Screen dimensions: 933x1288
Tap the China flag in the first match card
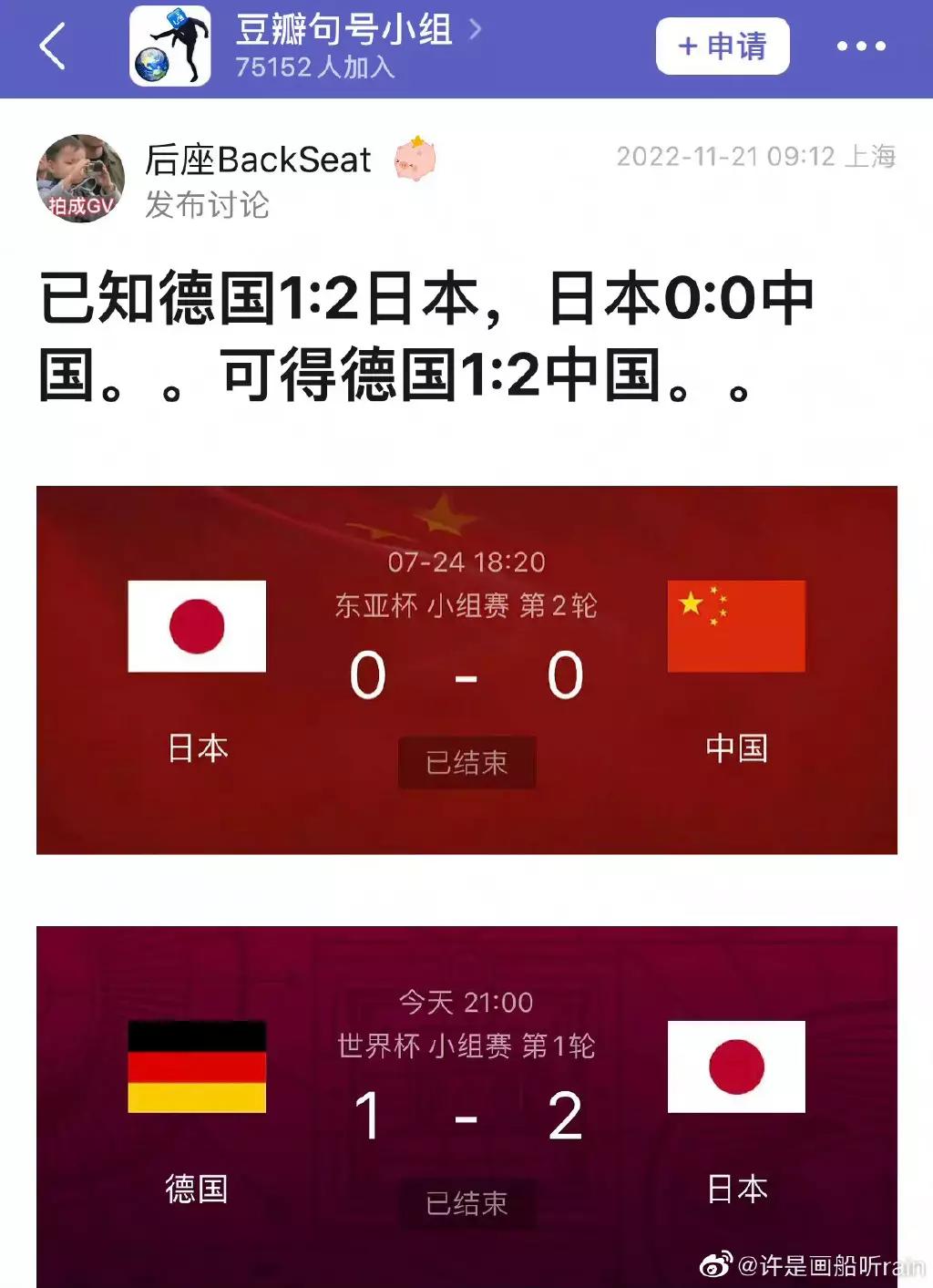click(x=738, y=626)
